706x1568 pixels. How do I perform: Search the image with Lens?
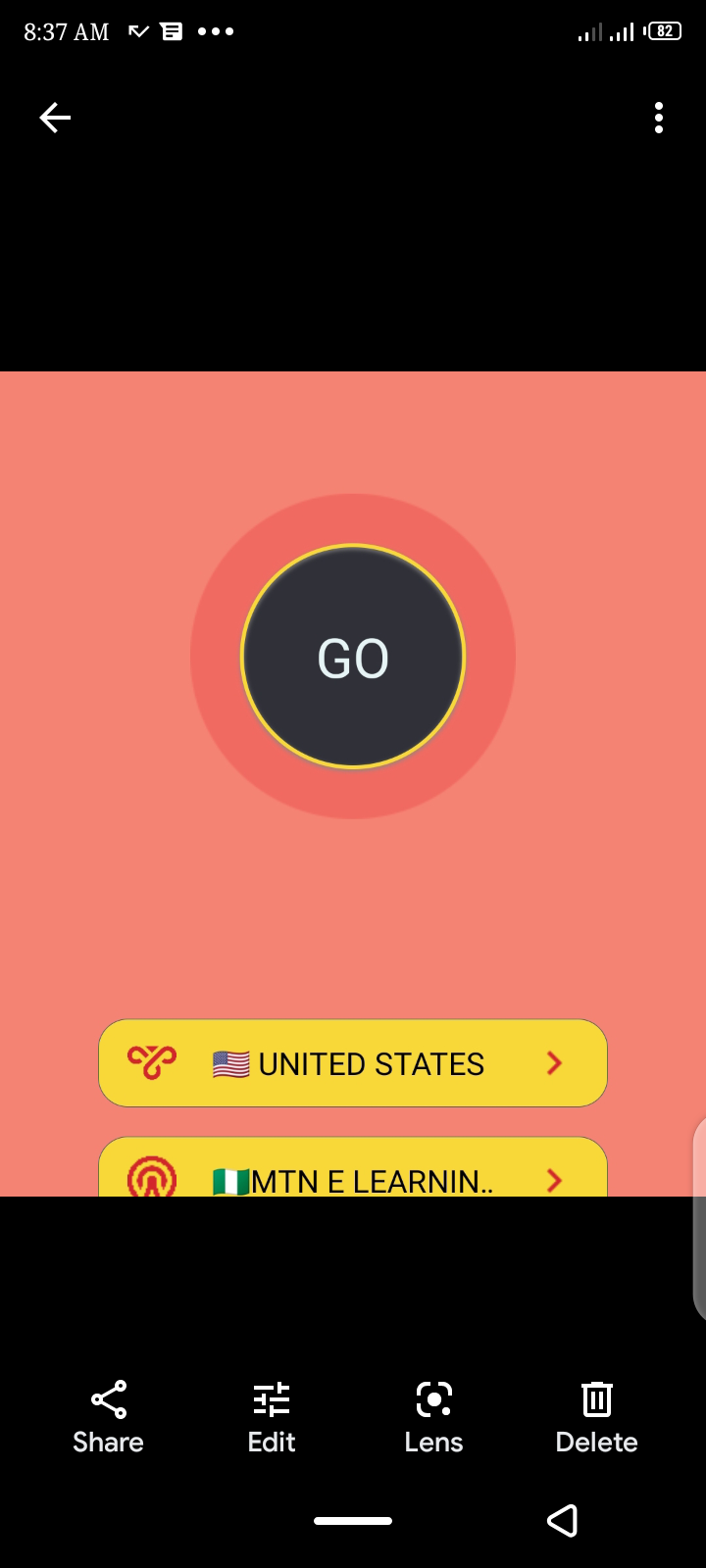433,1417
